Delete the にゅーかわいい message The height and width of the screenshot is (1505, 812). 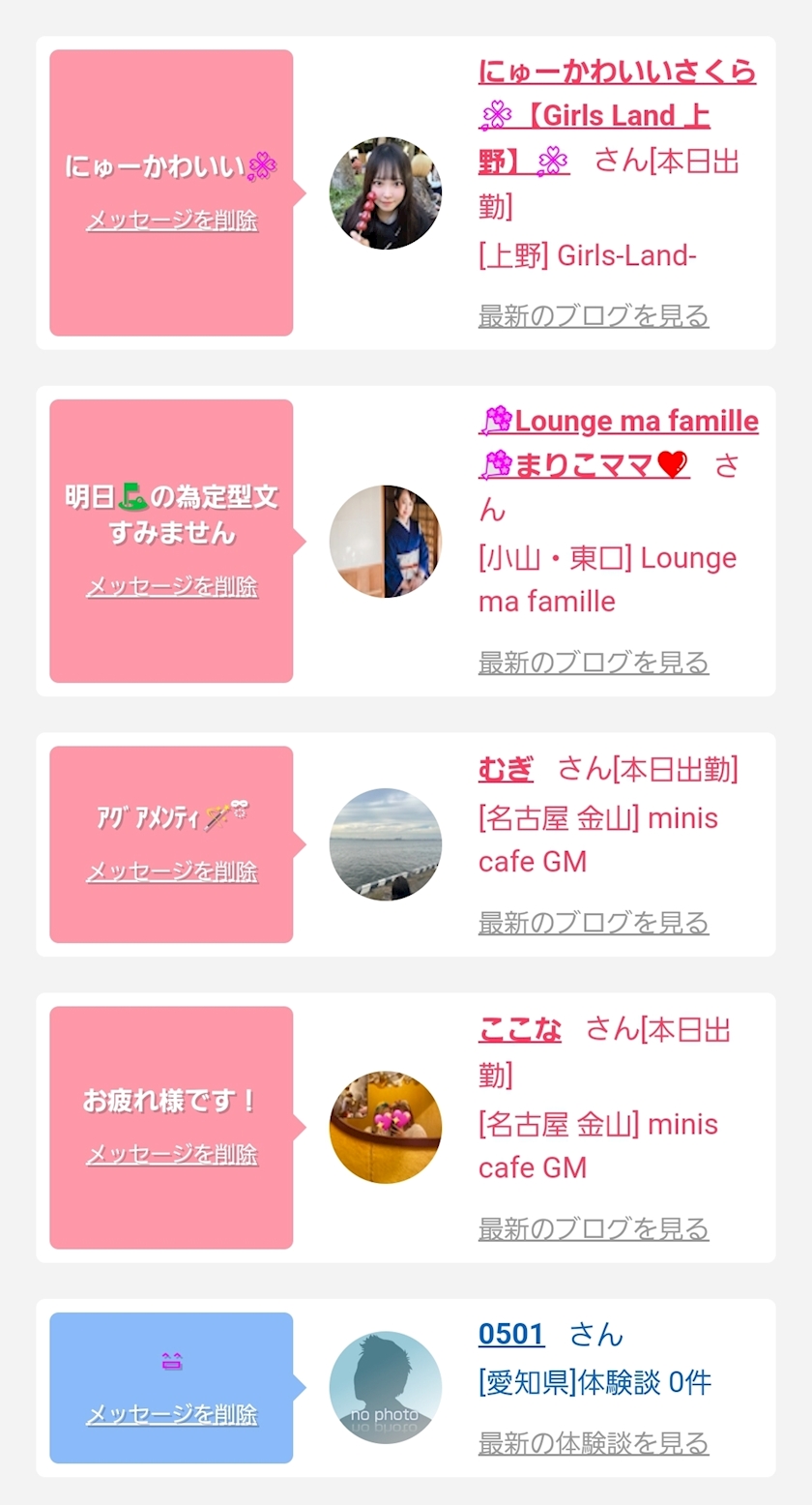pyautogui.click(x=172, y=221)
